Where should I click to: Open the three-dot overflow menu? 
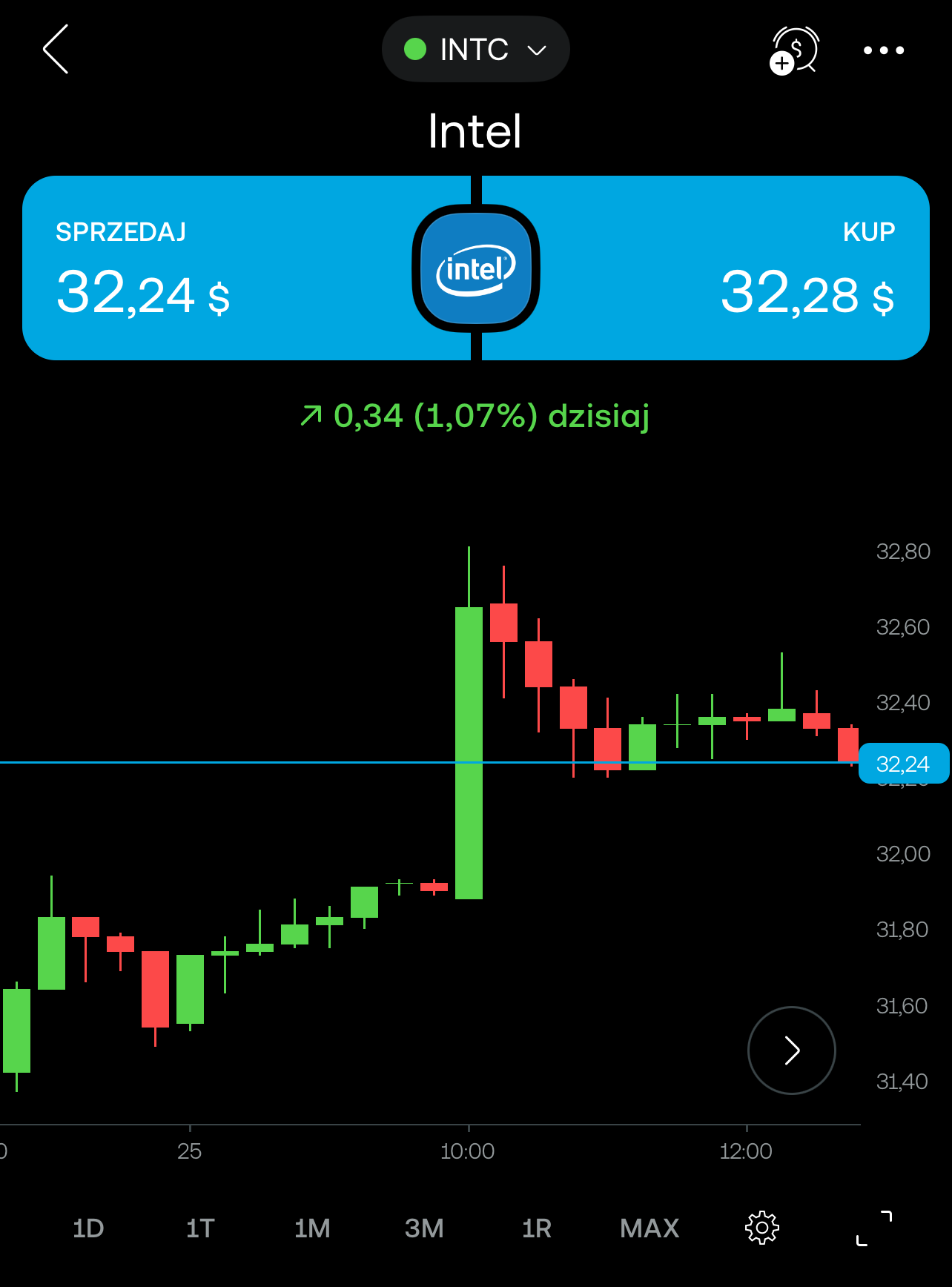click(x=884, y=50)
